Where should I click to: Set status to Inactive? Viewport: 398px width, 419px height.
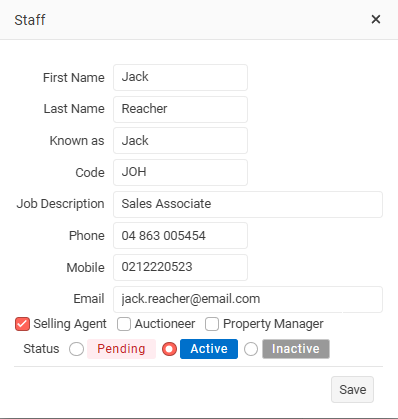[x=251, y=349]
